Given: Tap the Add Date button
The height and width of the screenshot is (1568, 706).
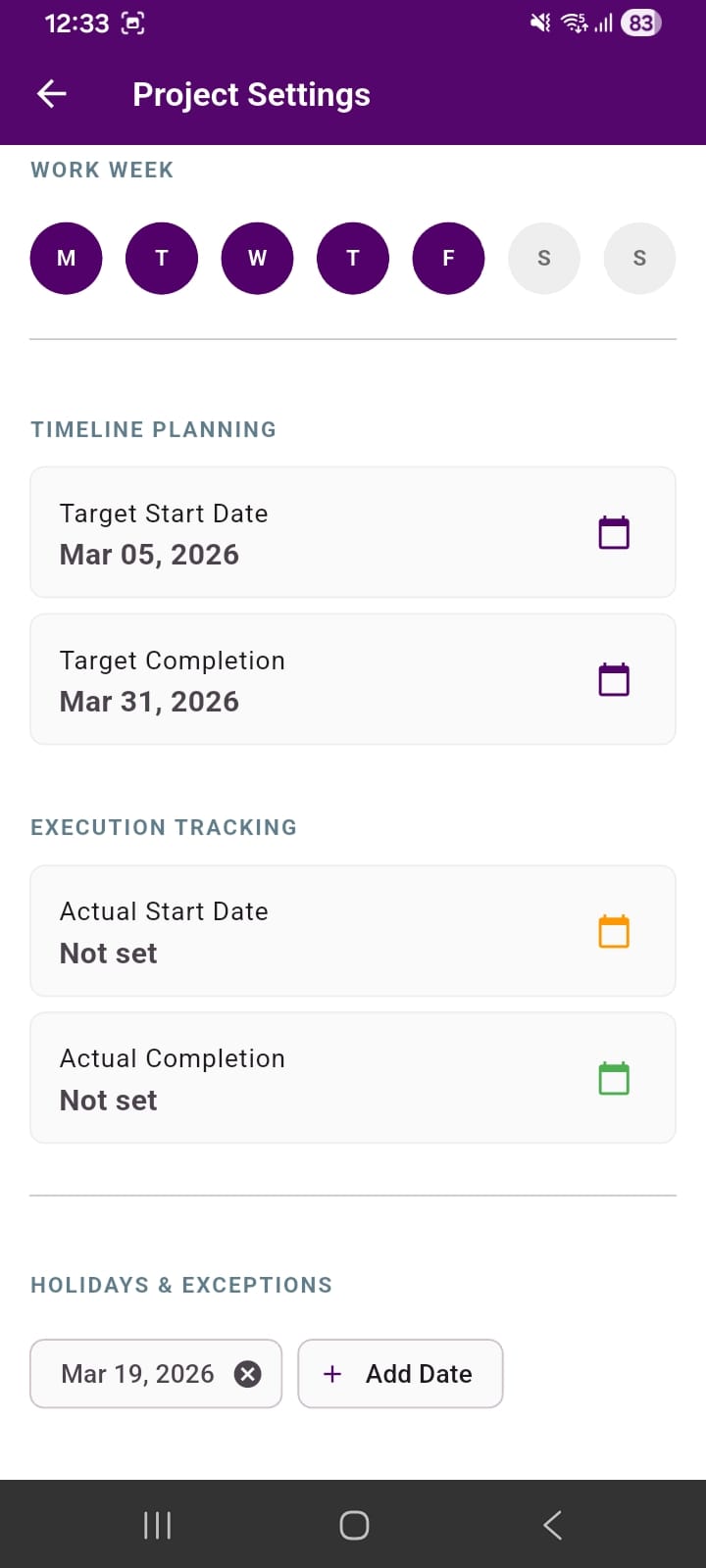Looking at the screenshot, I should coord(400,1373).
